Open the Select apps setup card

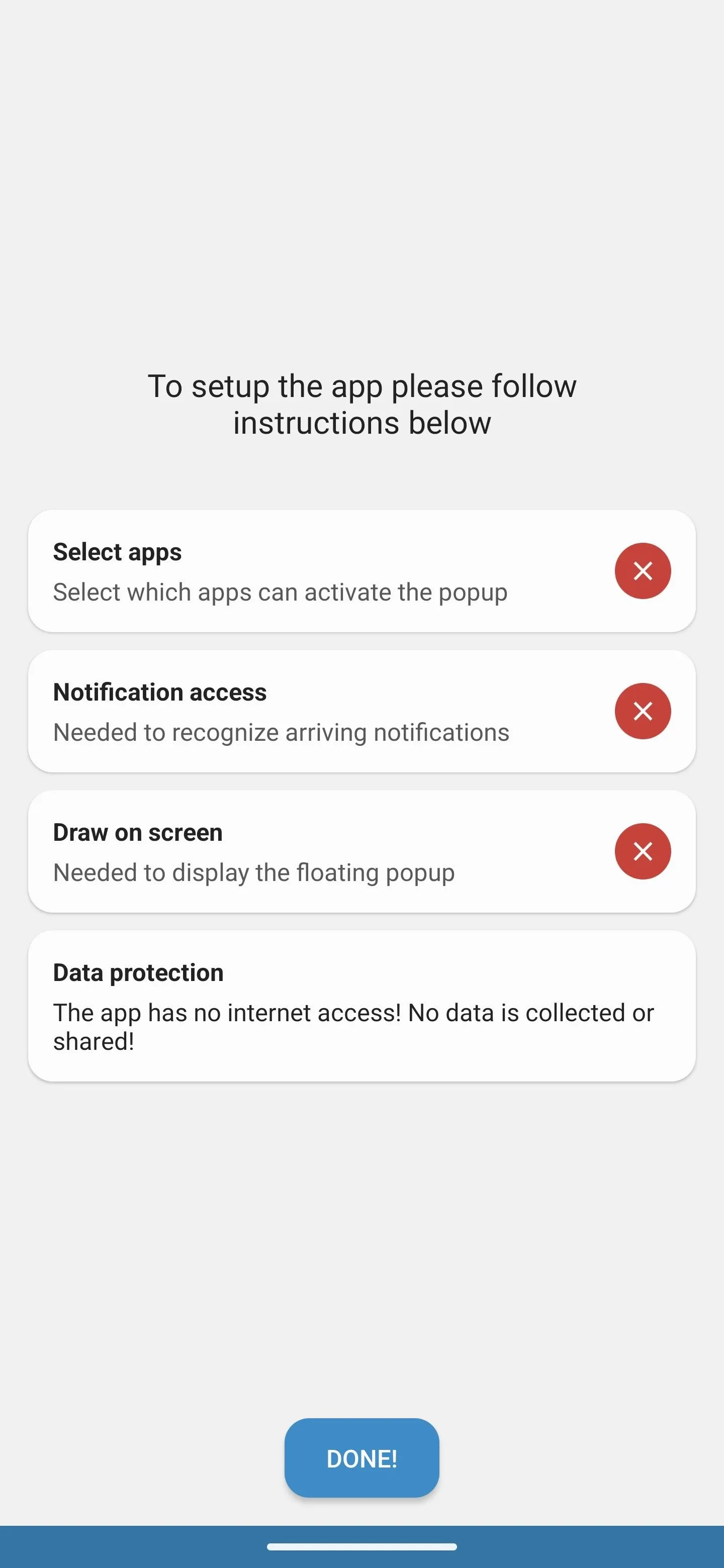[x=361, y=571]
